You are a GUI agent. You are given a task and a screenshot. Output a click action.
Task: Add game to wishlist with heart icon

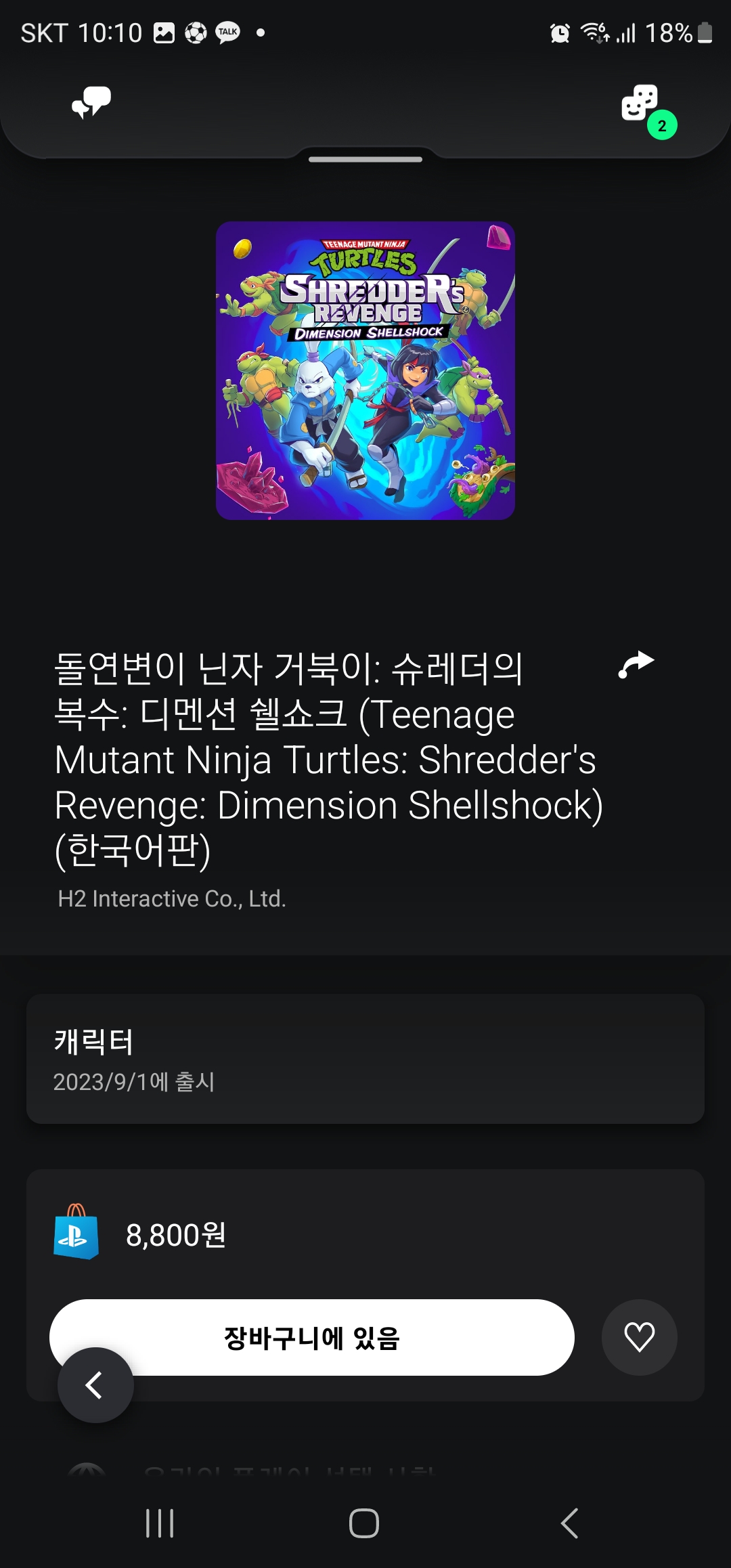coord(639,1337)
